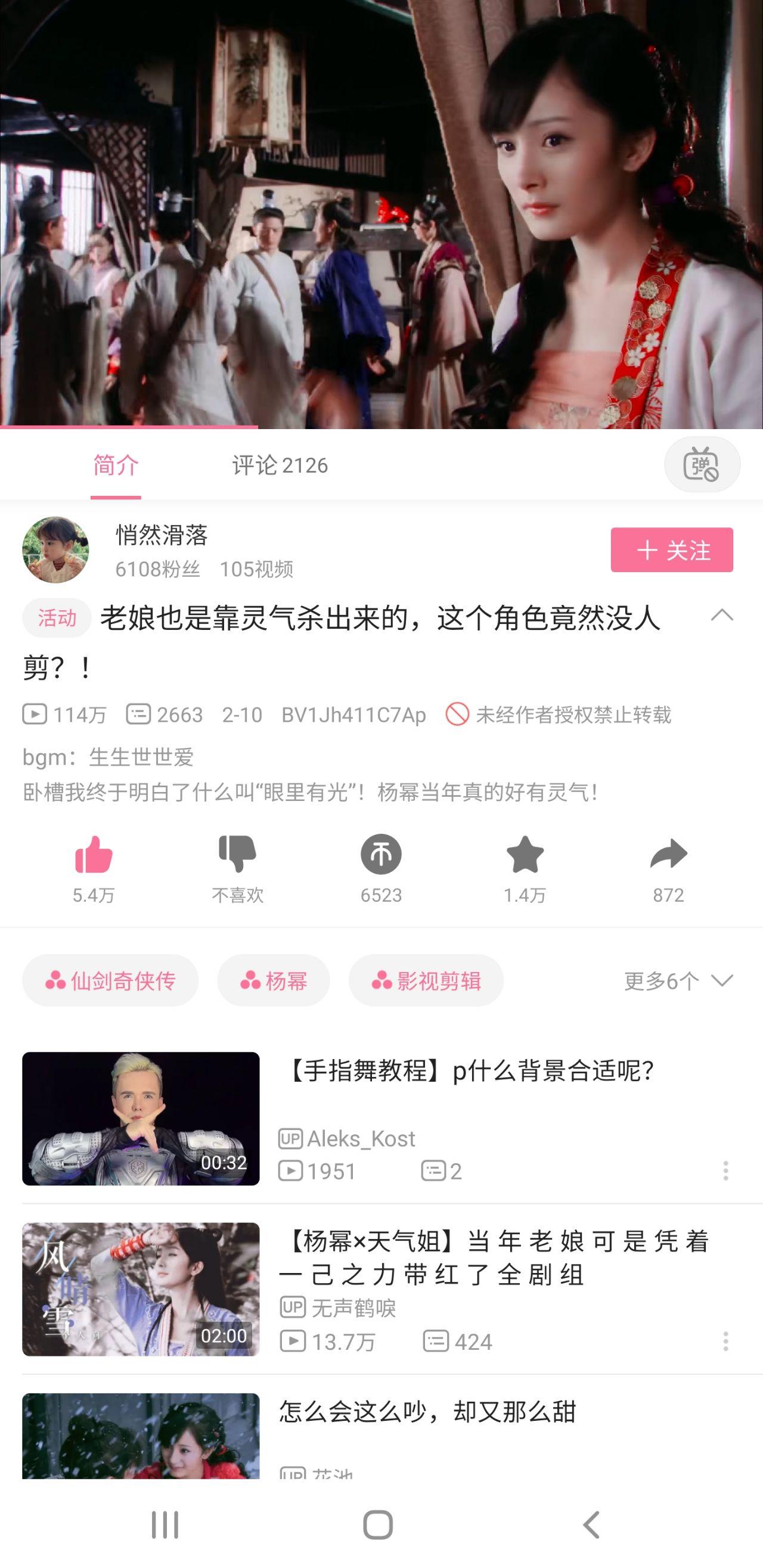Image resolution: width=763 pixels, height=1568 pixels.
Task: Open more options for Aleks_Kost video
Action: pos(725,1170)
